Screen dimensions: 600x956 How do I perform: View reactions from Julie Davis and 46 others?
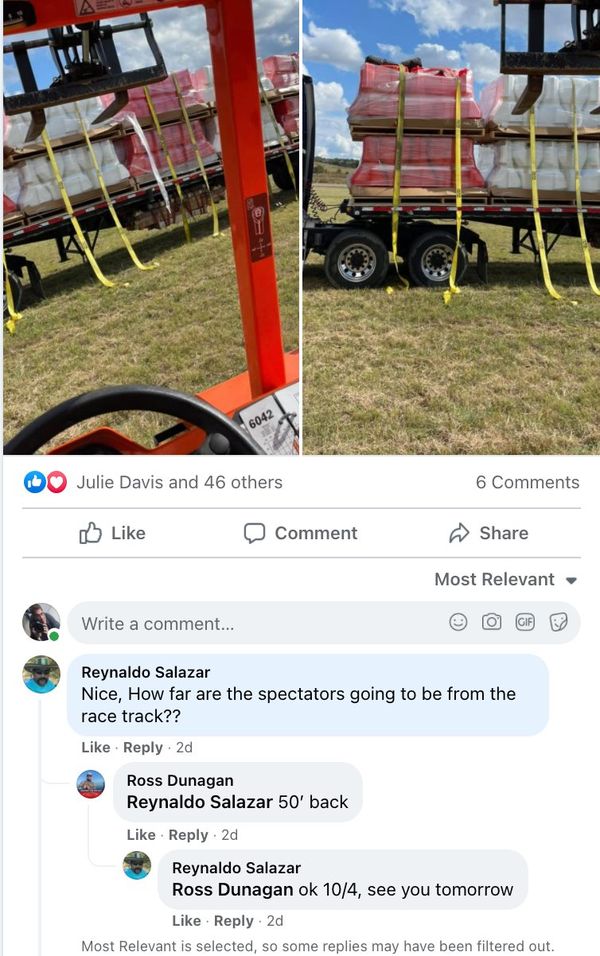[x=179, y=482]
